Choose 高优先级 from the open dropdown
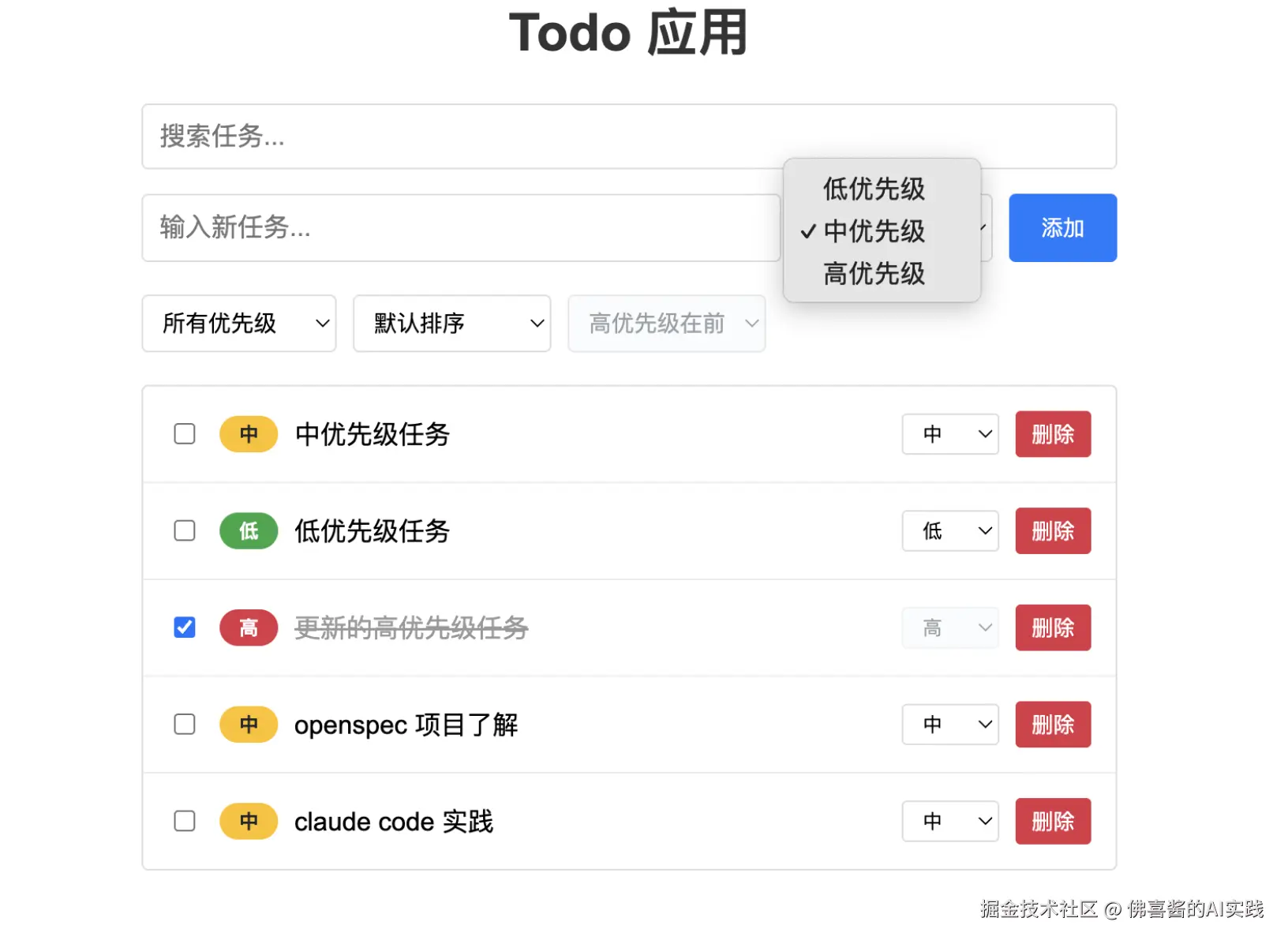The height and width of the screenshot is (944, 1288). tap(874, 273)
